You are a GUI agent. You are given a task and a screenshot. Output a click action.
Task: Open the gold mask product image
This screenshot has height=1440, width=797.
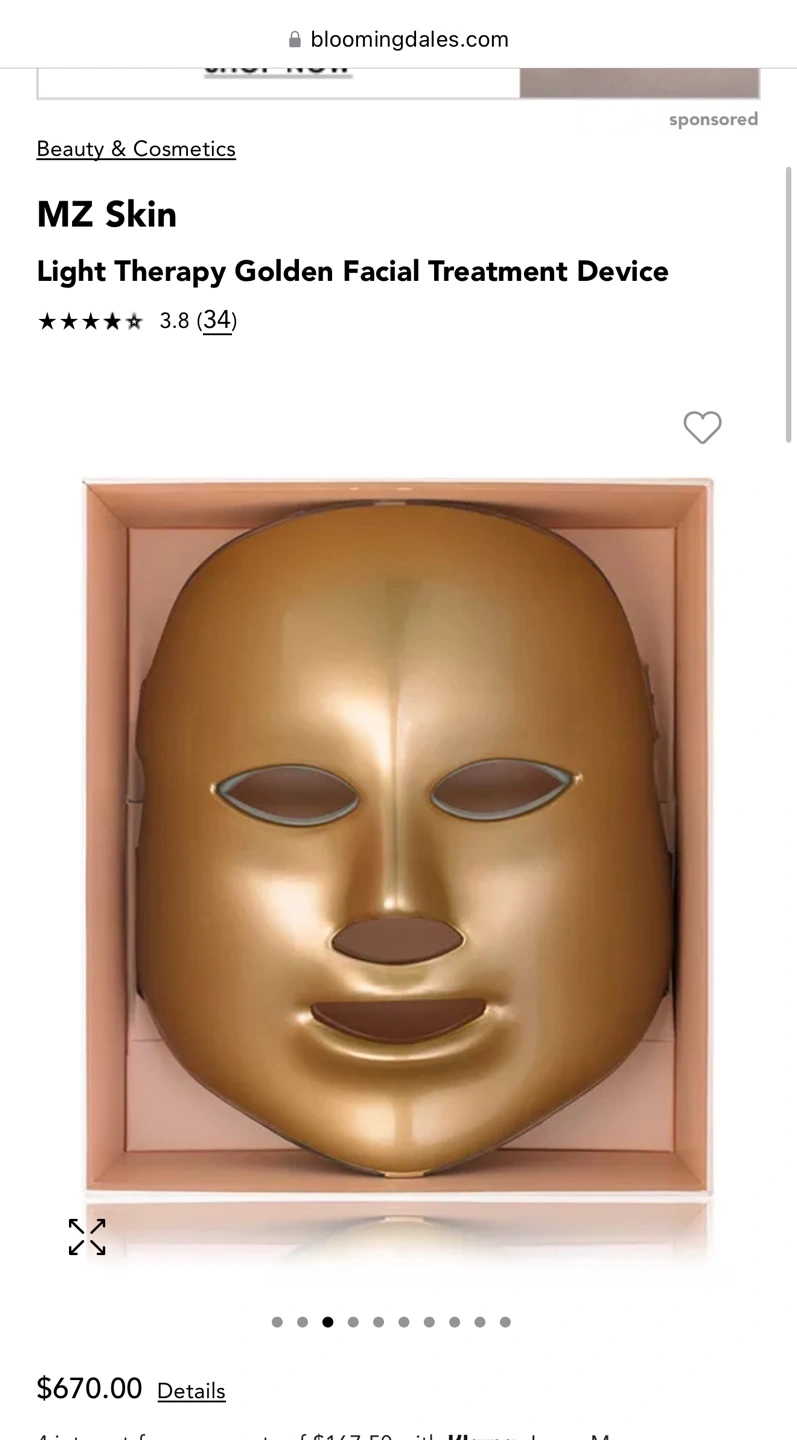[398, 838]
